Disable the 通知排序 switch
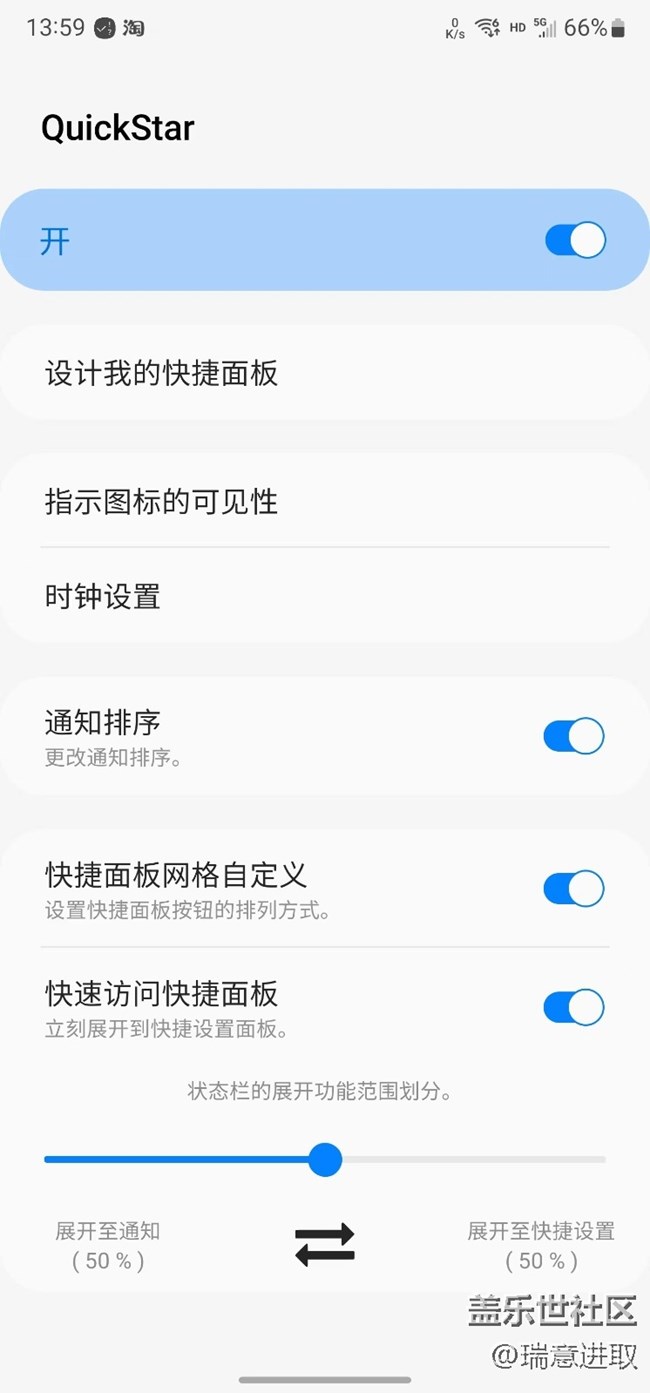 [573, 736]
